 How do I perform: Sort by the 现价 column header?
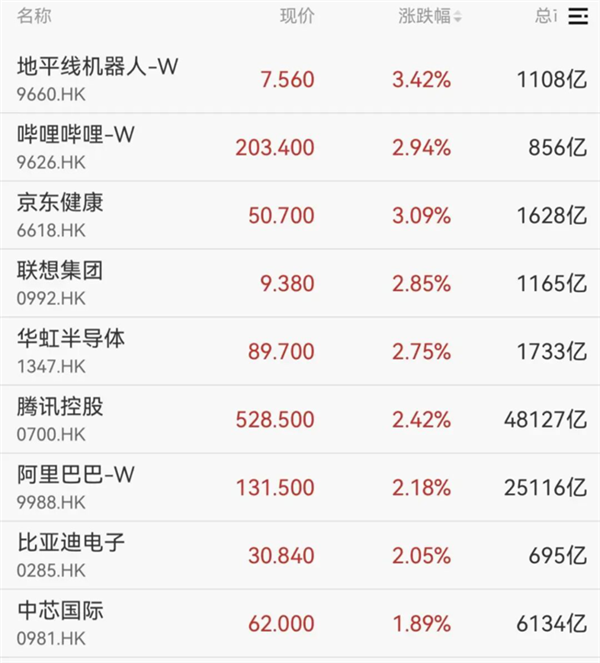coord(296,16)
